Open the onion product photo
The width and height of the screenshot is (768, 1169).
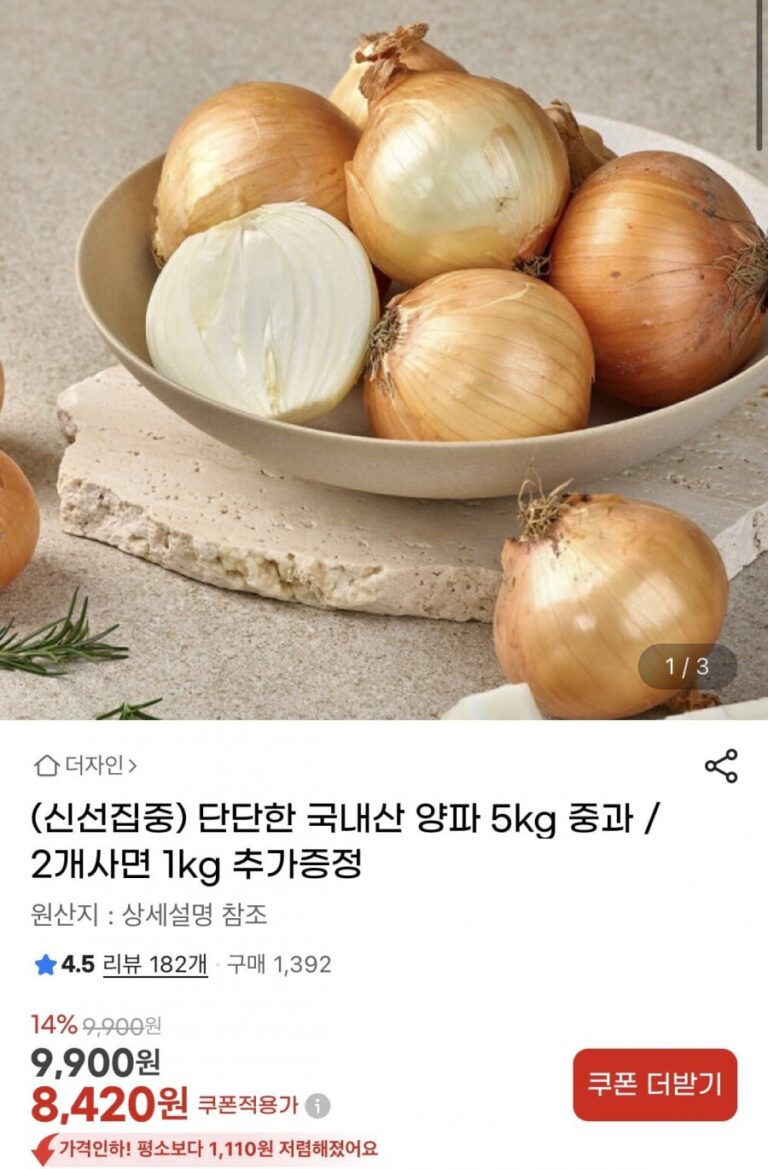384,360
